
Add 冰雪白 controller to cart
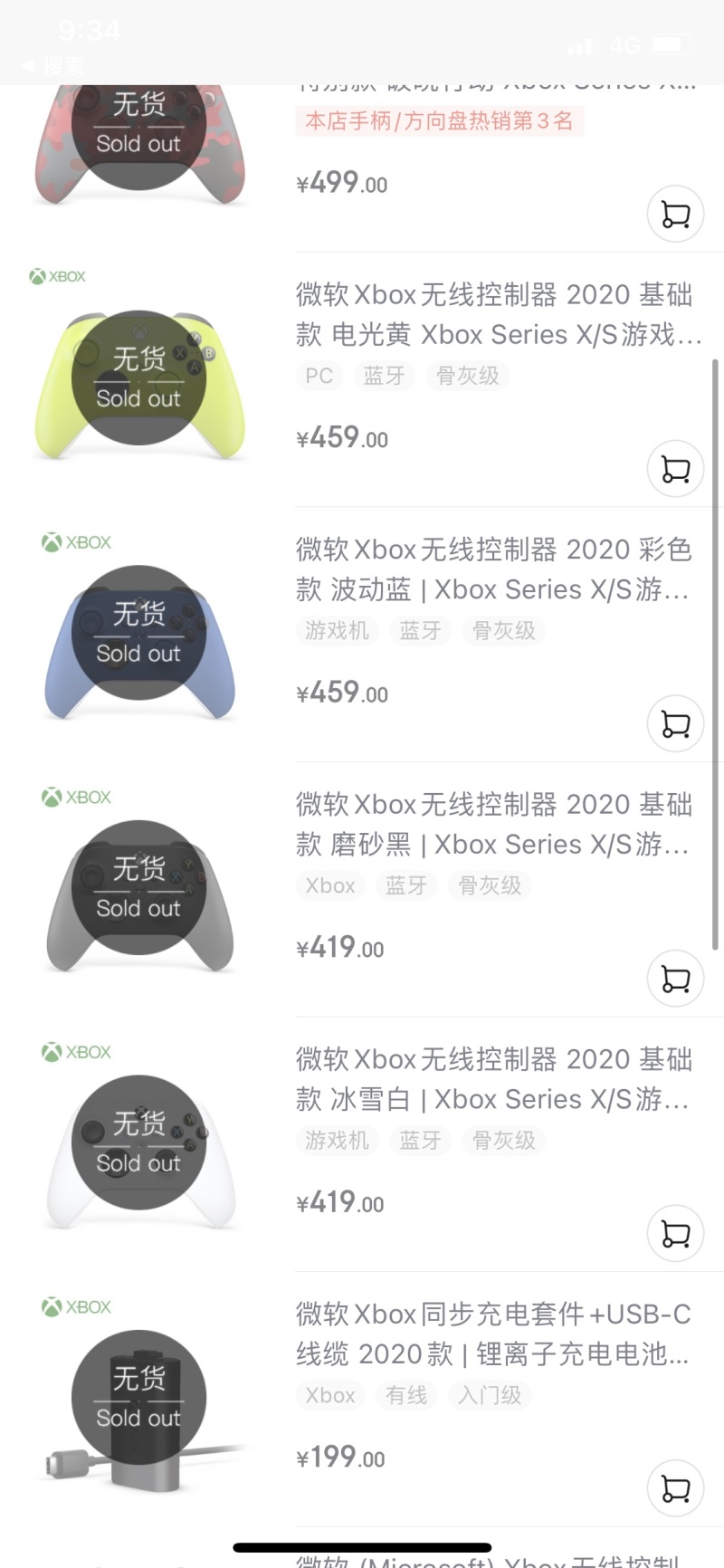point(675,1234)
